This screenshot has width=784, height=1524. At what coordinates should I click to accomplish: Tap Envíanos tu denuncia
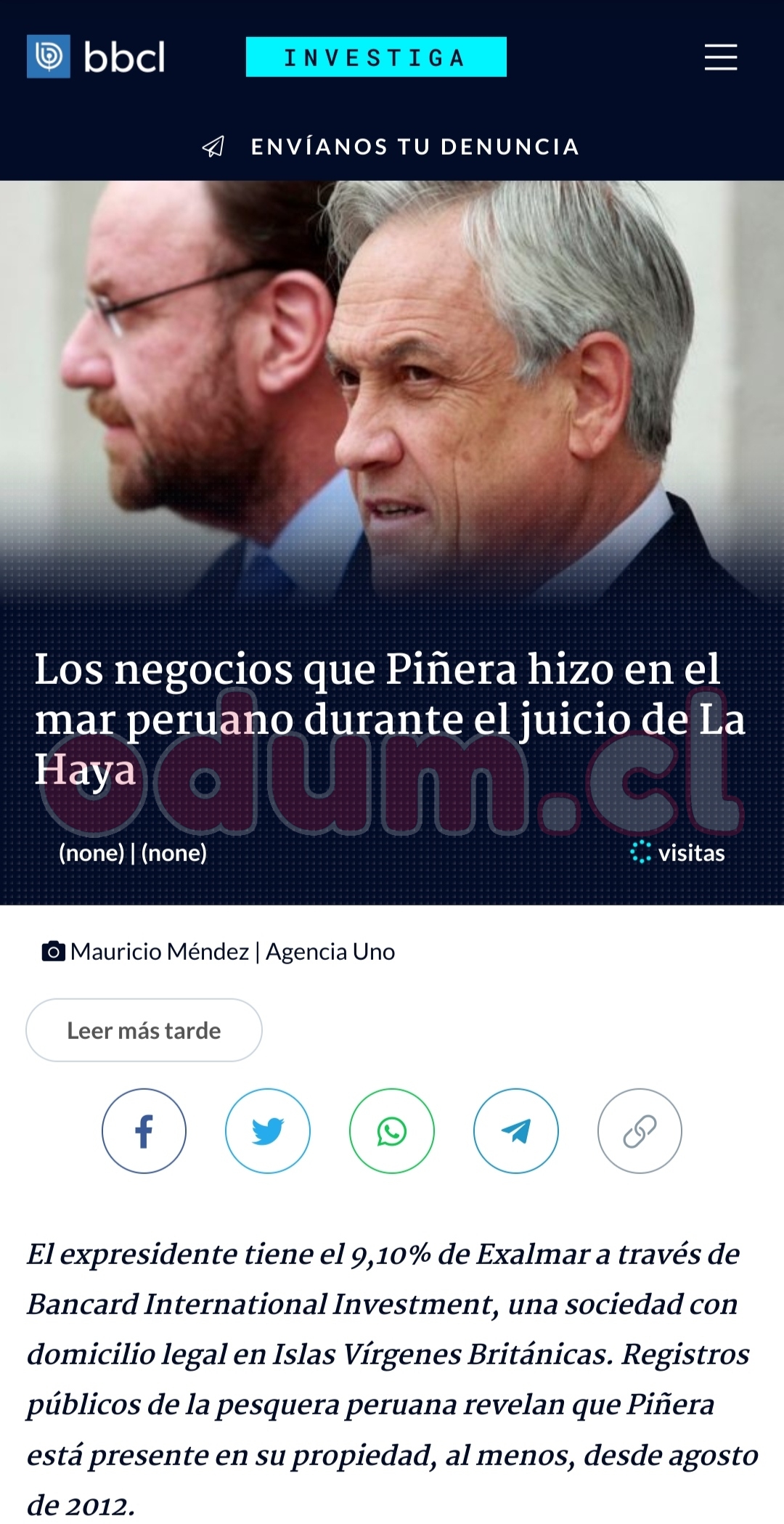click(x=392, y=147)
